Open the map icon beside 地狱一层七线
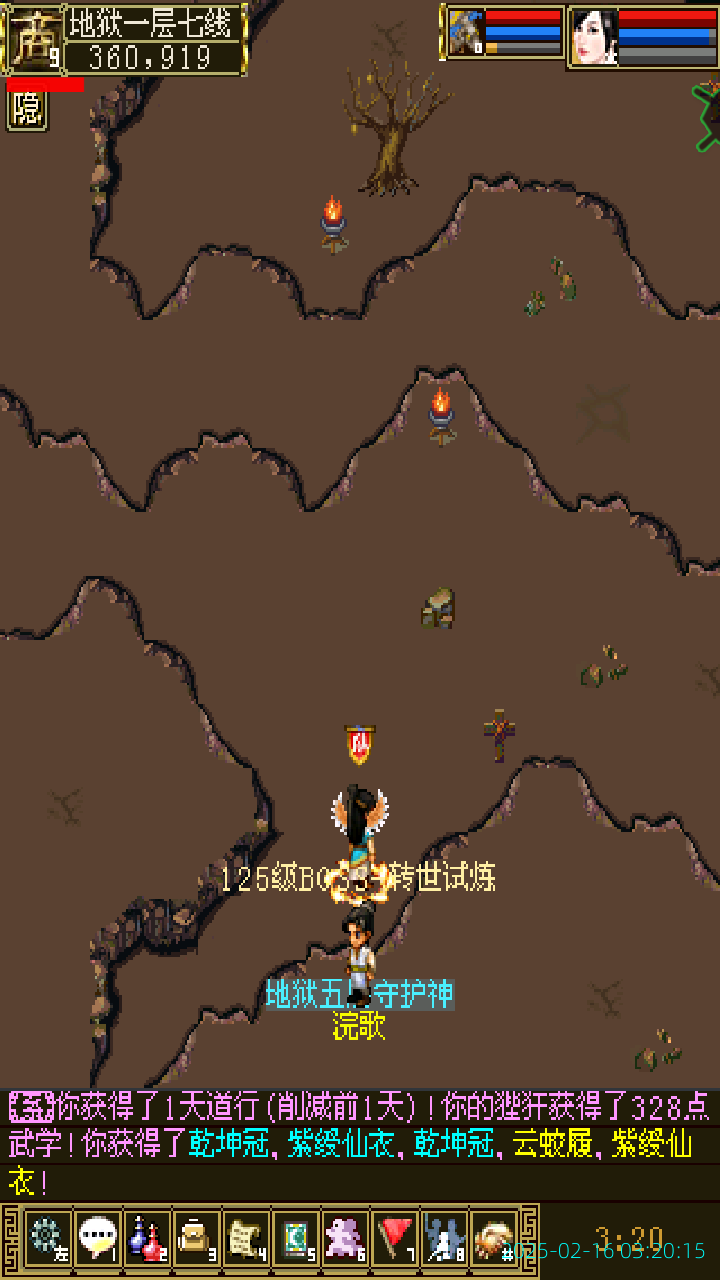The width and height of the screenshot is (720, 1280). (33, 40)
